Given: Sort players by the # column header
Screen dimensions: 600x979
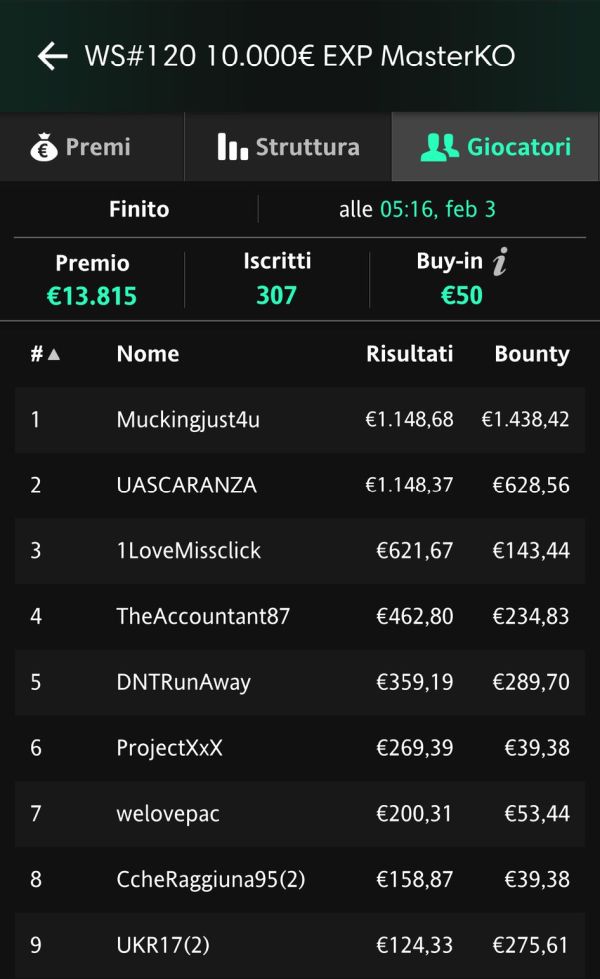Looking at the screenshot, I should coord(45,354).
